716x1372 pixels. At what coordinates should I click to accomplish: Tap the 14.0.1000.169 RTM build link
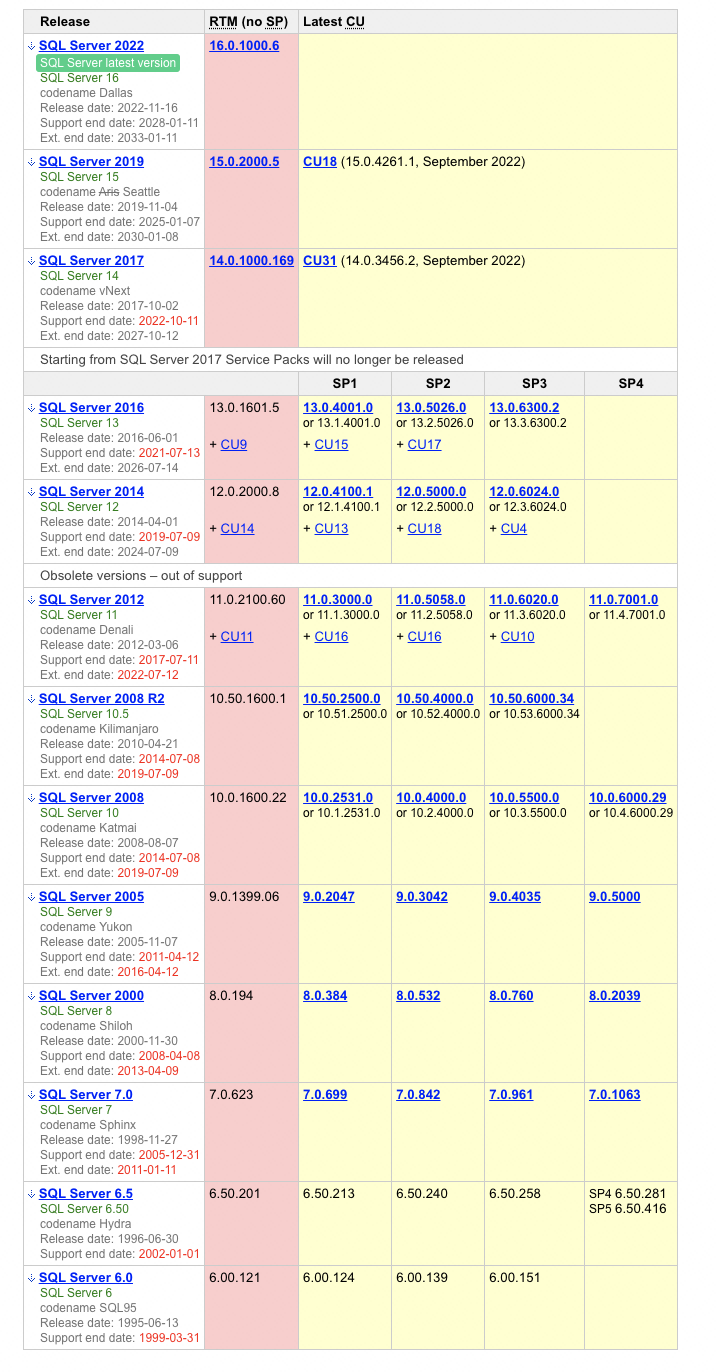click(x=251, y=261)
